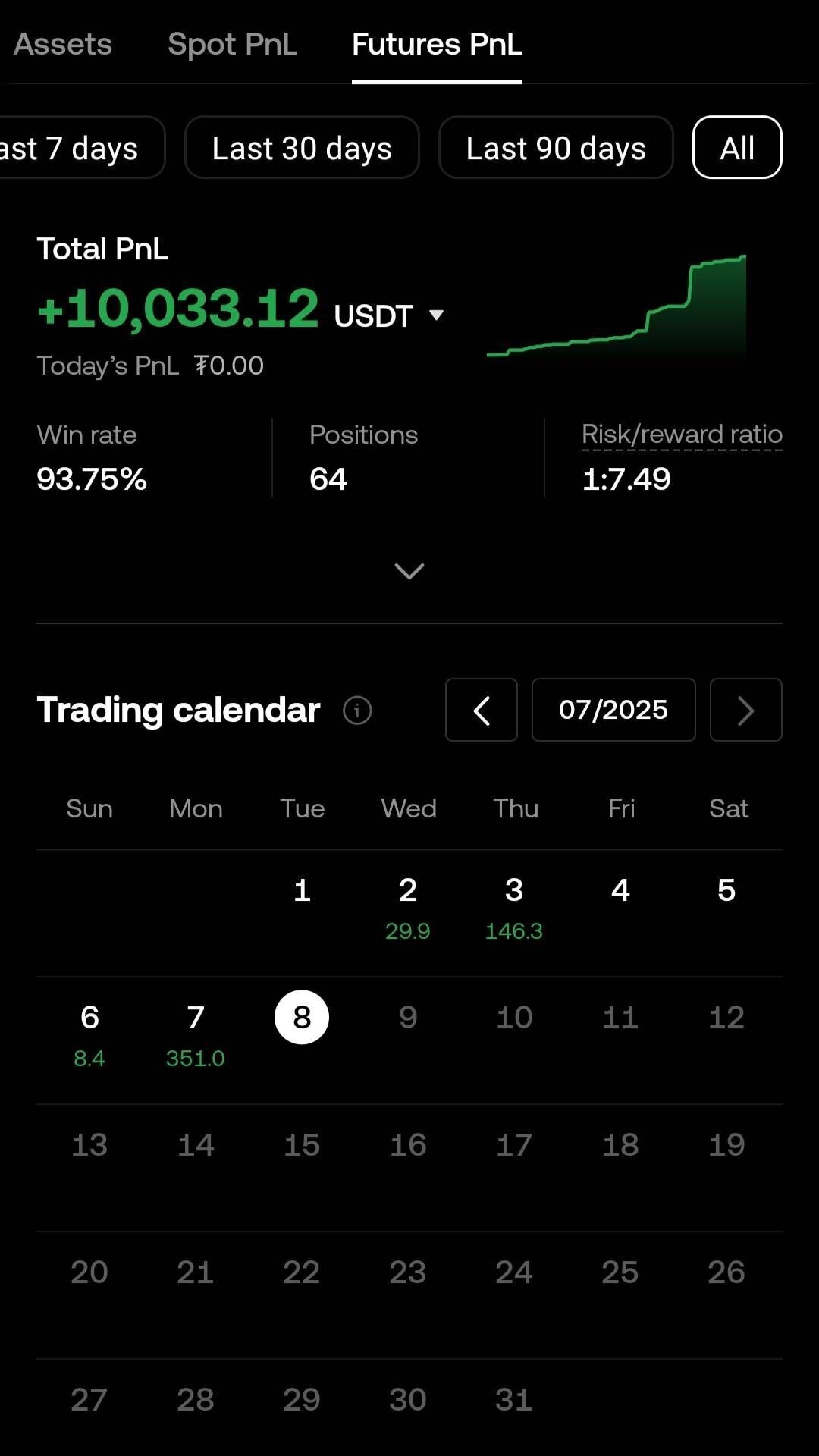Go to the next calendar month
The height and width of the screenshot is (1456, 819).
(746, 711)
